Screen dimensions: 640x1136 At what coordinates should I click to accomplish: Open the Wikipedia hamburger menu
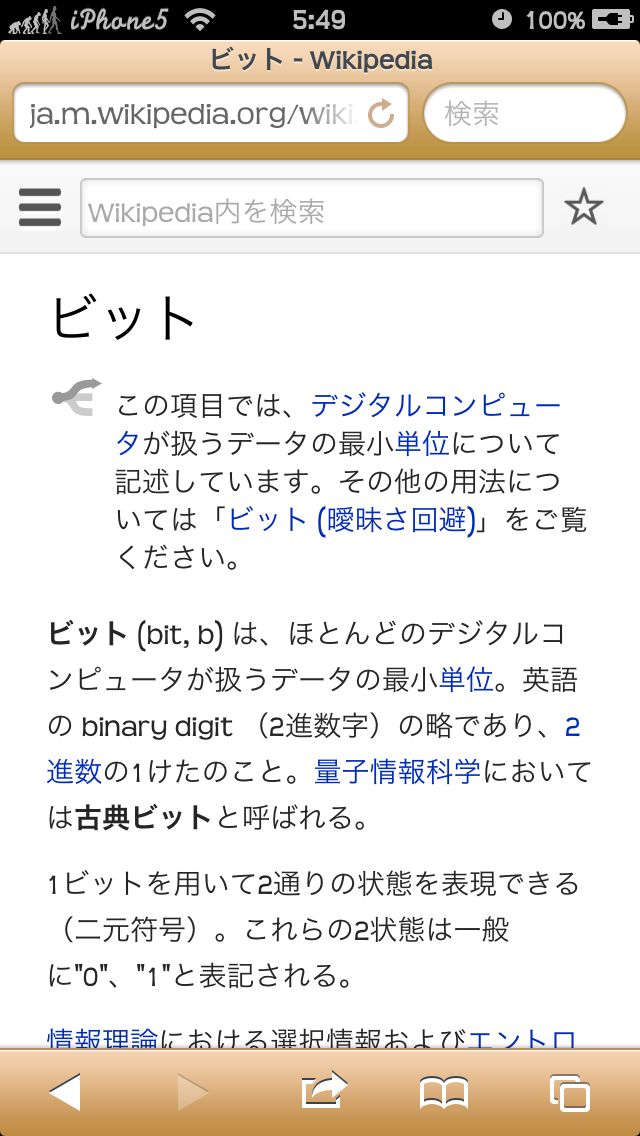tap(40, 208)
